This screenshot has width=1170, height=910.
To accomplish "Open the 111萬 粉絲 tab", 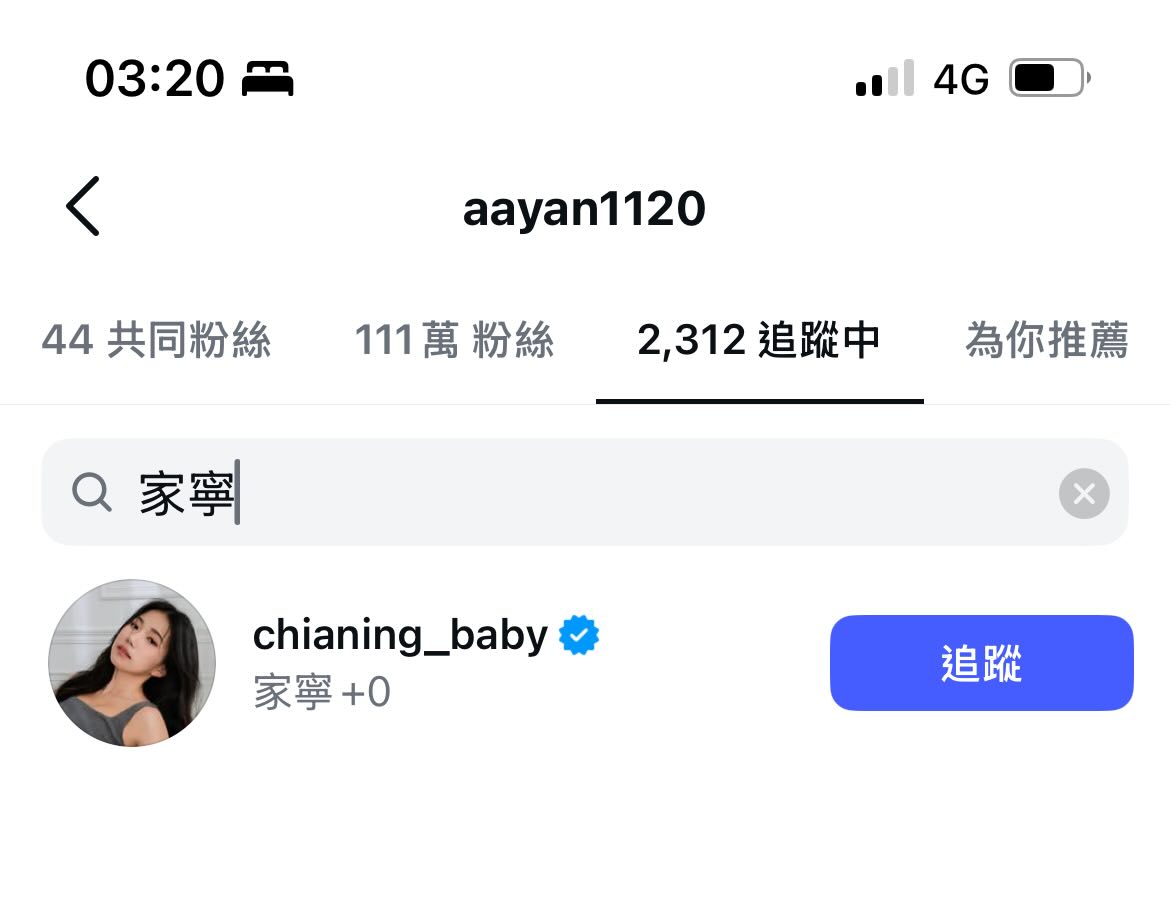I will point(454,341).
